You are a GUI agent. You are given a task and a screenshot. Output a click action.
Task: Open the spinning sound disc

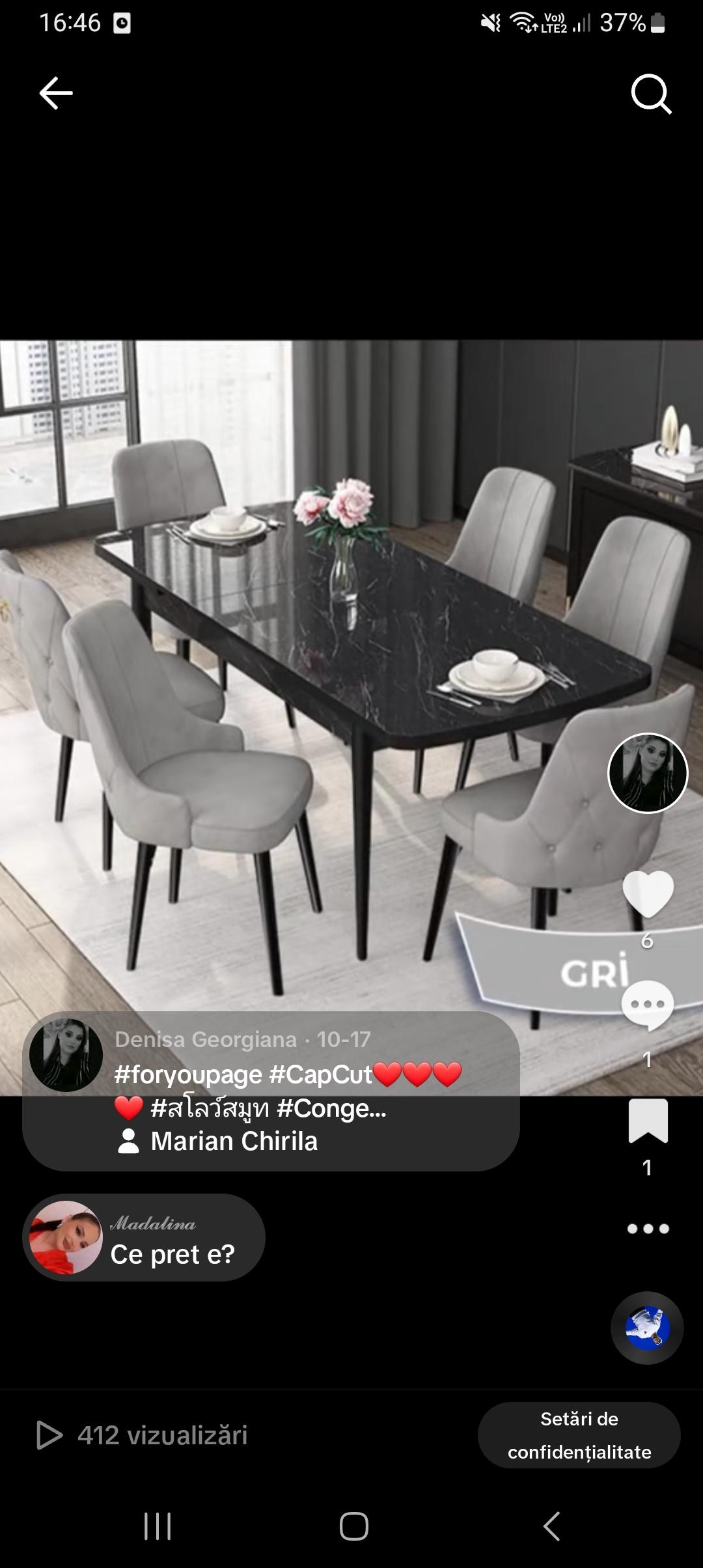point(647,1328)
